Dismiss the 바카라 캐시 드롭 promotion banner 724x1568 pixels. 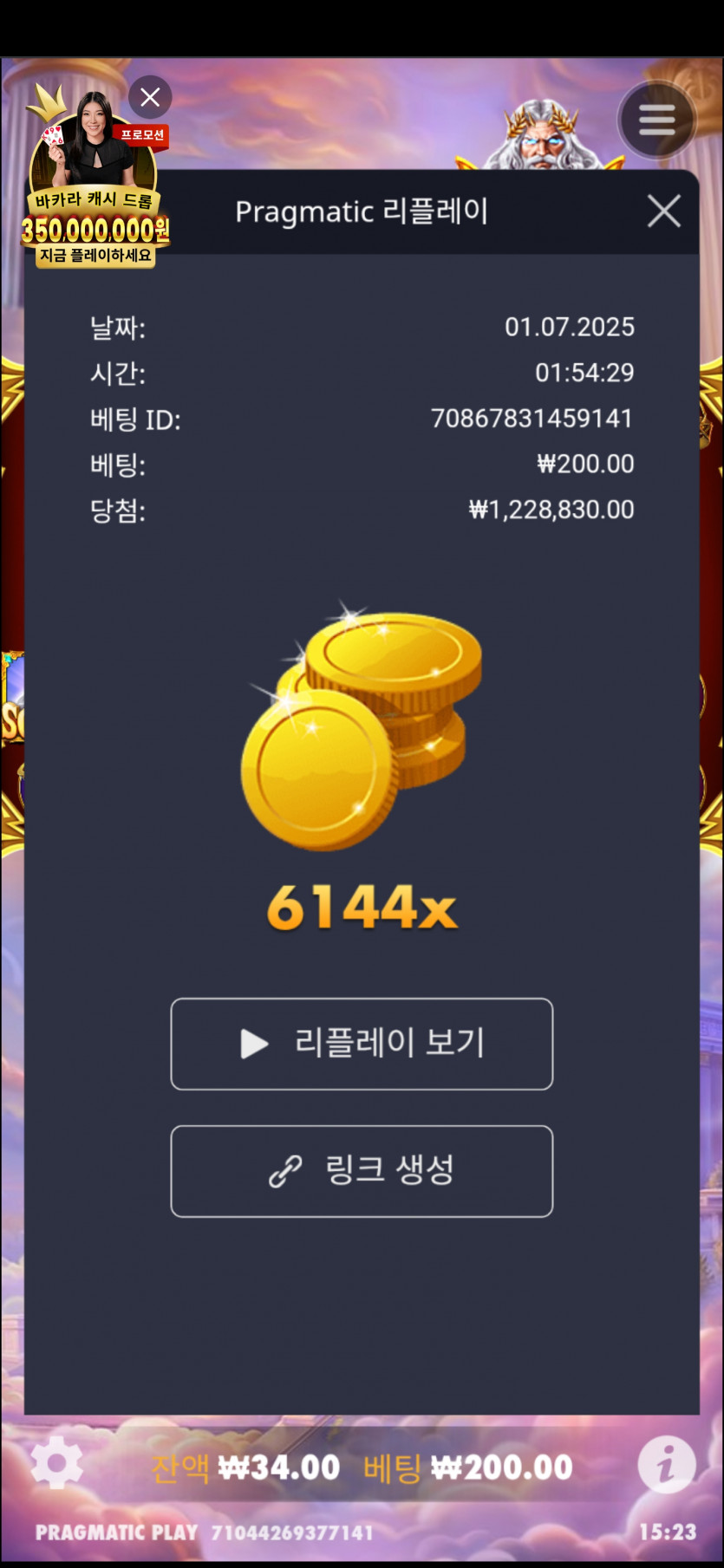150,97
